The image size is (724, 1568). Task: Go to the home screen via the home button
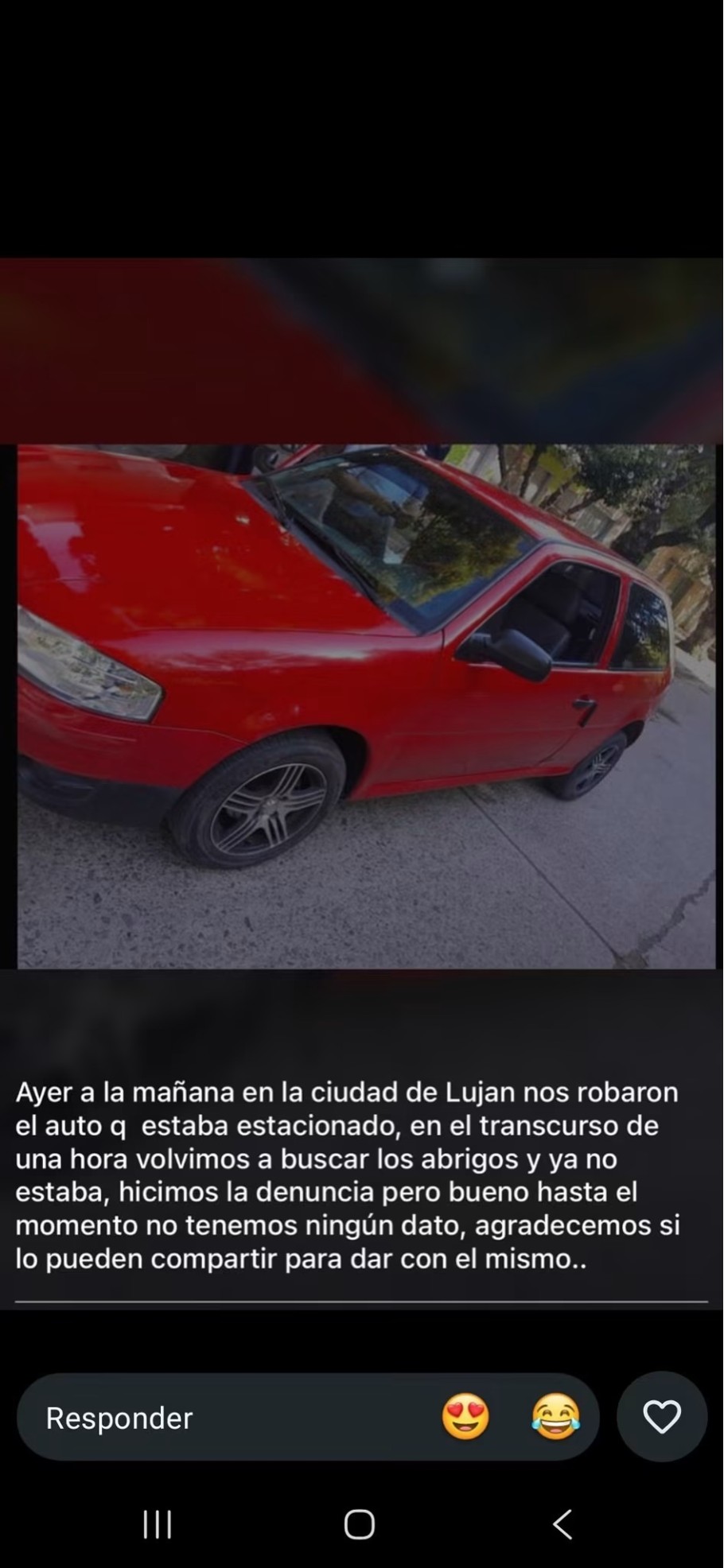pos(360,1524)
